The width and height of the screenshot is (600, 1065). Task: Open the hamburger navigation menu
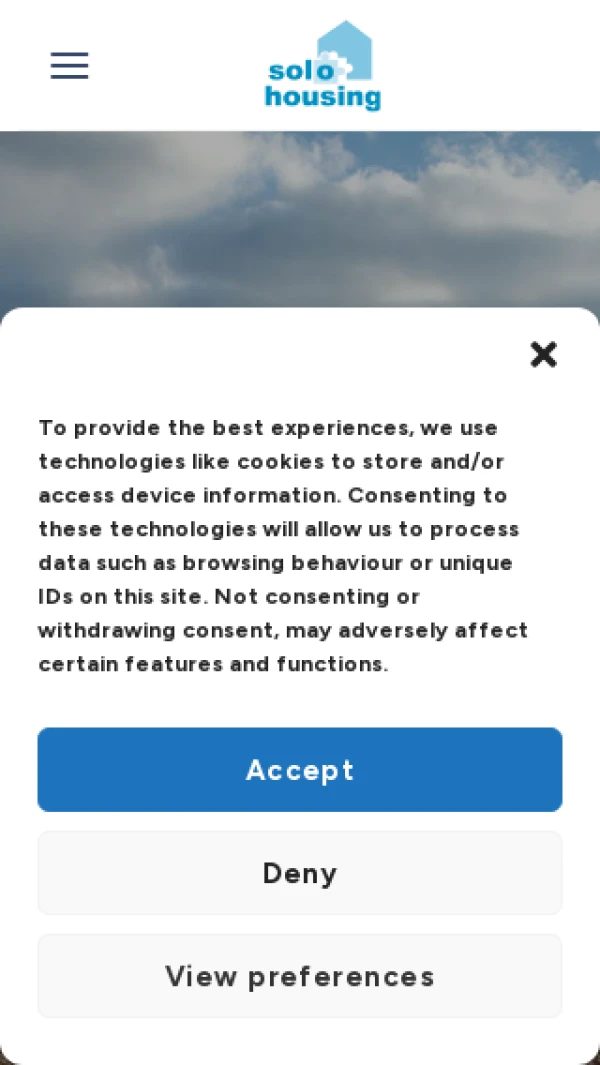70,66
